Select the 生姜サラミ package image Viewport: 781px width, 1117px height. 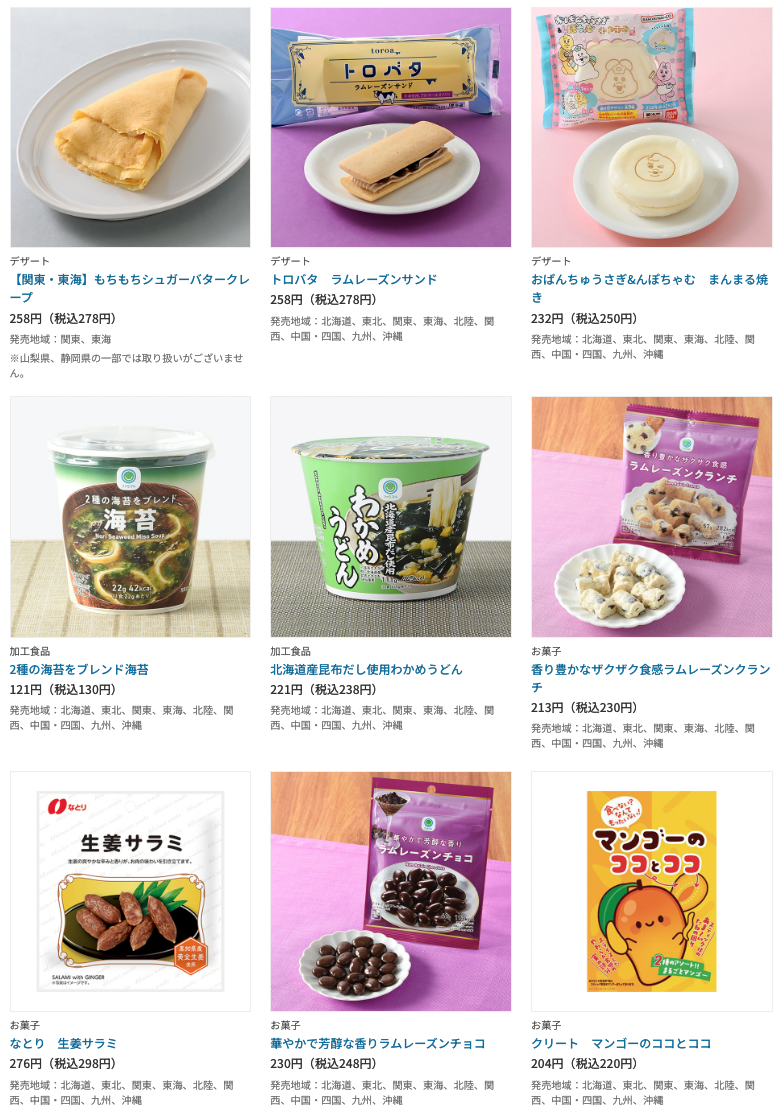(x=130, y=891)
